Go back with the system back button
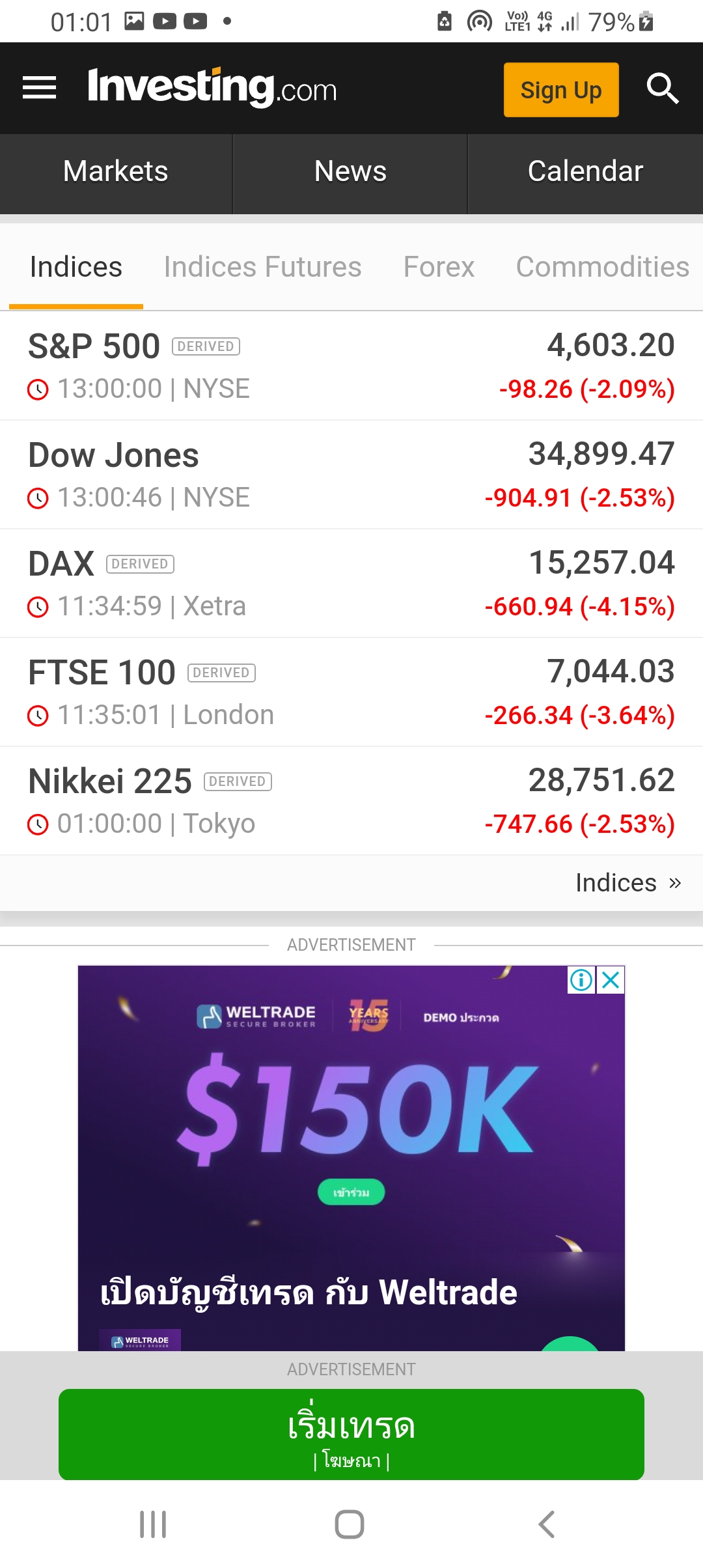The width and height of the screenshot is (703, 1568). tap(547, 1524)
